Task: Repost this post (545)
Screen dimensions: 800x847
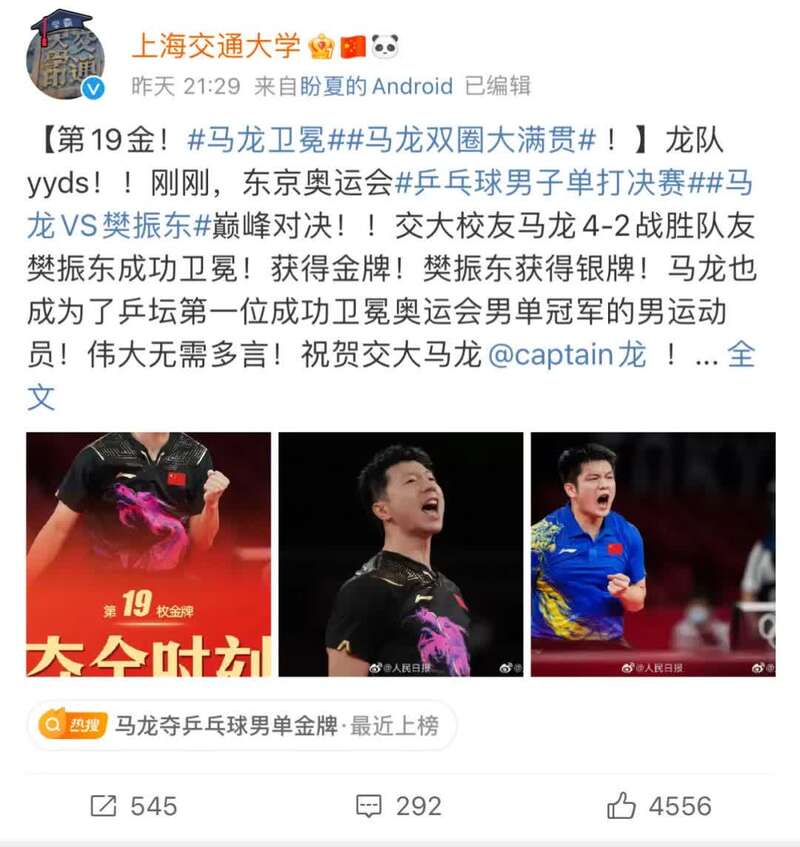Action: pos(133,805)
